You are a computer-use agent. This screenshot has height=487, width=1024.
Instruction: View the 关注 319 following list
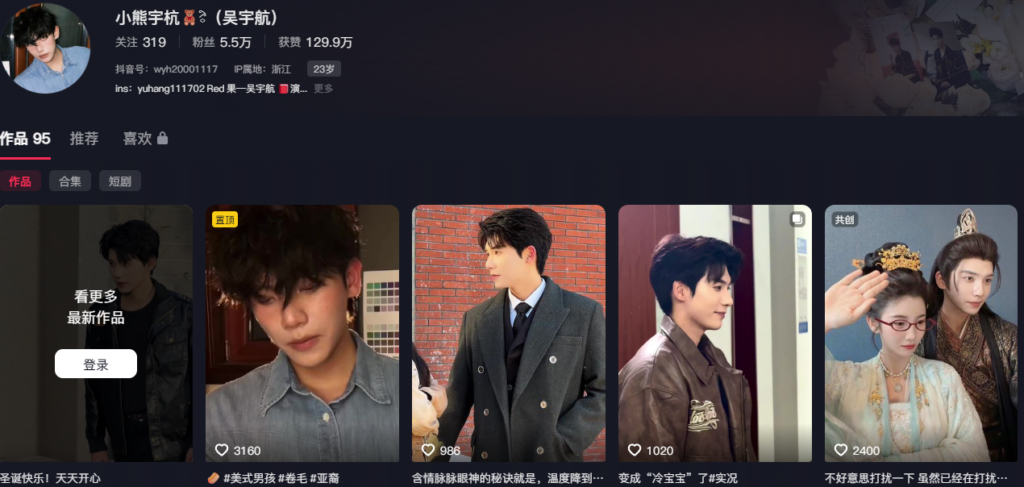click(140, 42)
